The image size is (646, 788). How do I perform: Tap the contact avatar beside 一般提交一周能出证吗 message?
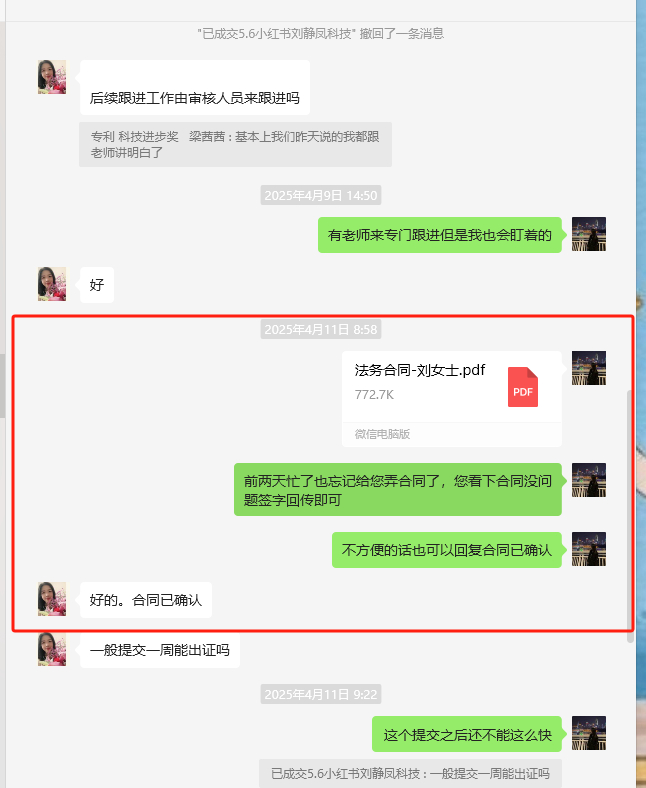pyautogui.click(x=52, y=649)
